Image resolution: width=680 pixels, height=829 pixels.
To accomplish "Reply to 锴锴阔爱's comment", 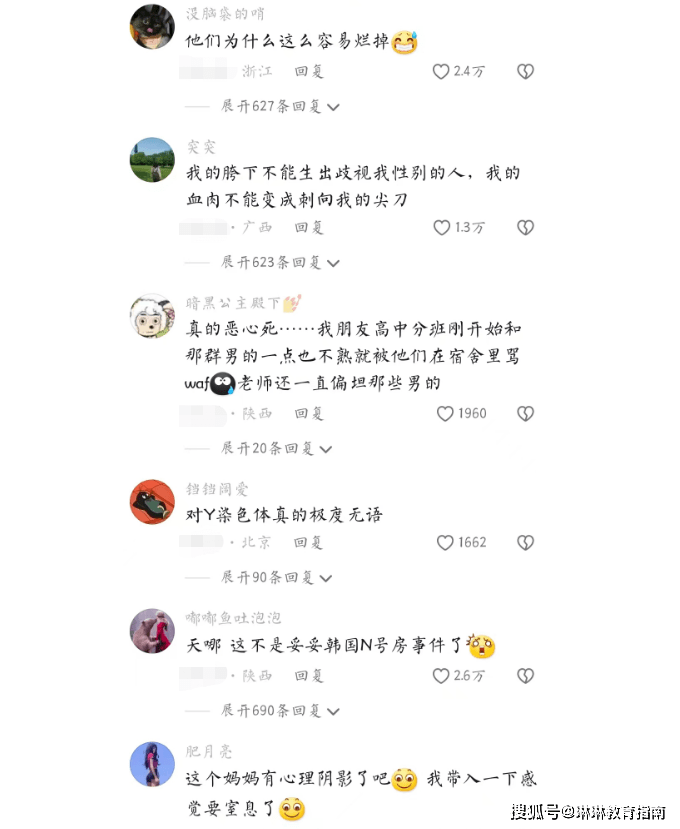I will coord(308,543).
